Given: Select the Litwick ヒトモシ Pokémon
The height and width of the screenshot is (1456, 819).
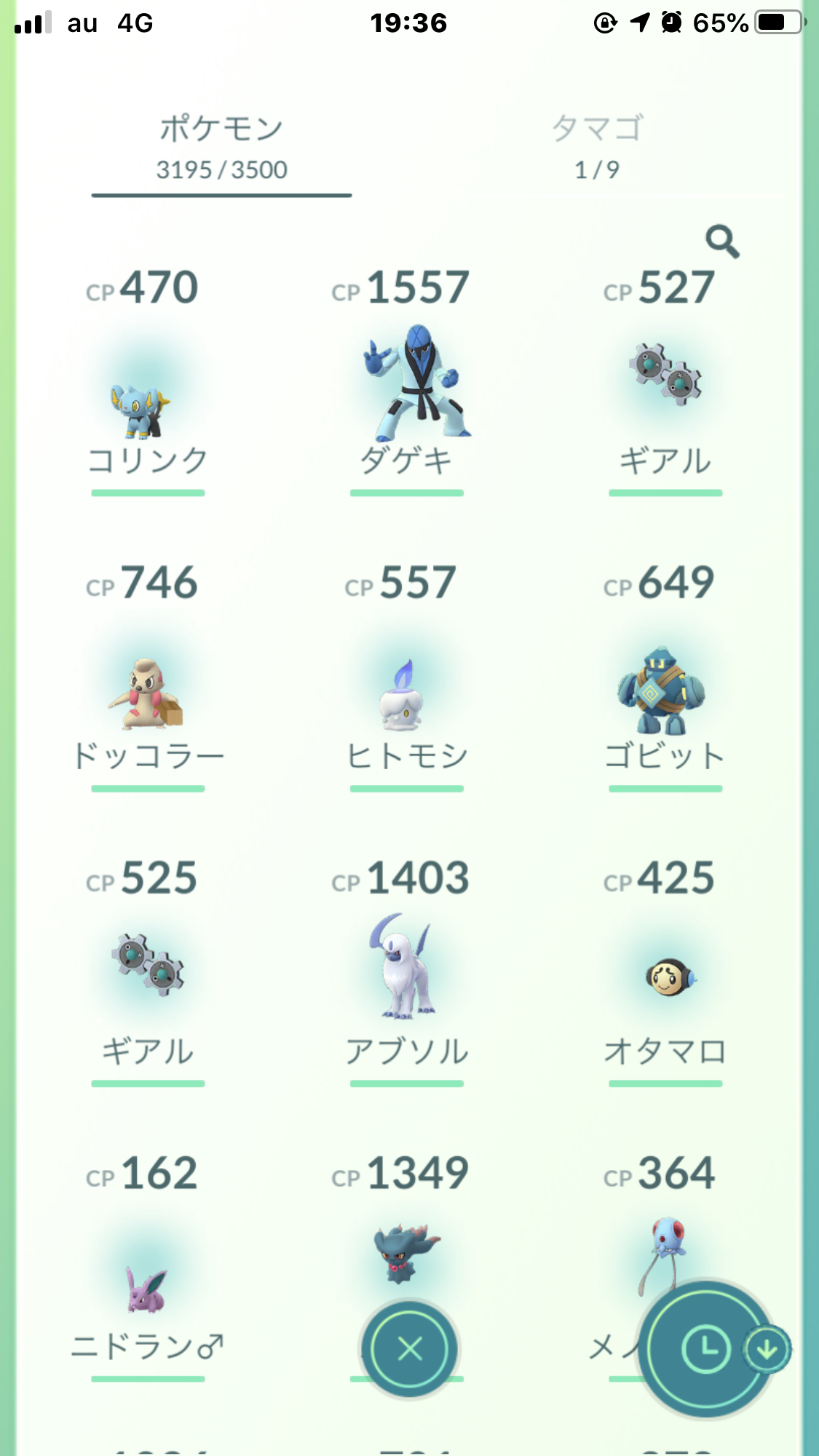Looking at the screenshot, I should click(408, 691).
